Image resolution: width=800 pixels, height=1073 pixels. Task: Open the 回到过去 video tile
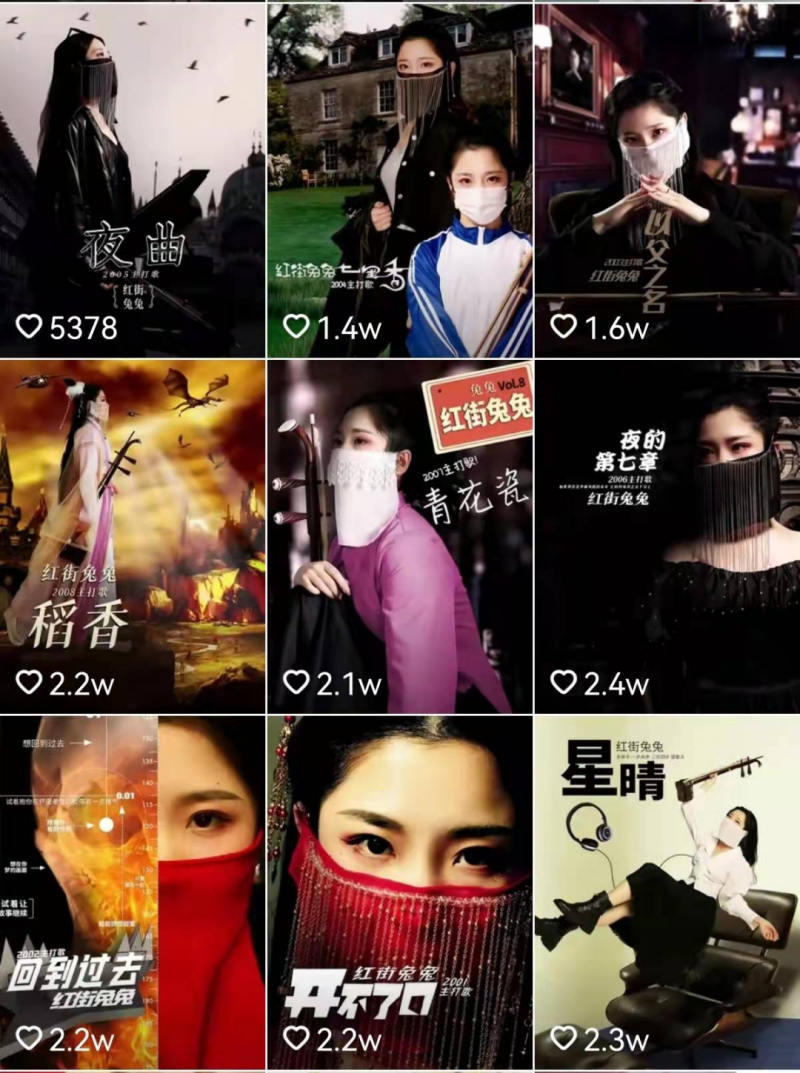coord(132,890)
